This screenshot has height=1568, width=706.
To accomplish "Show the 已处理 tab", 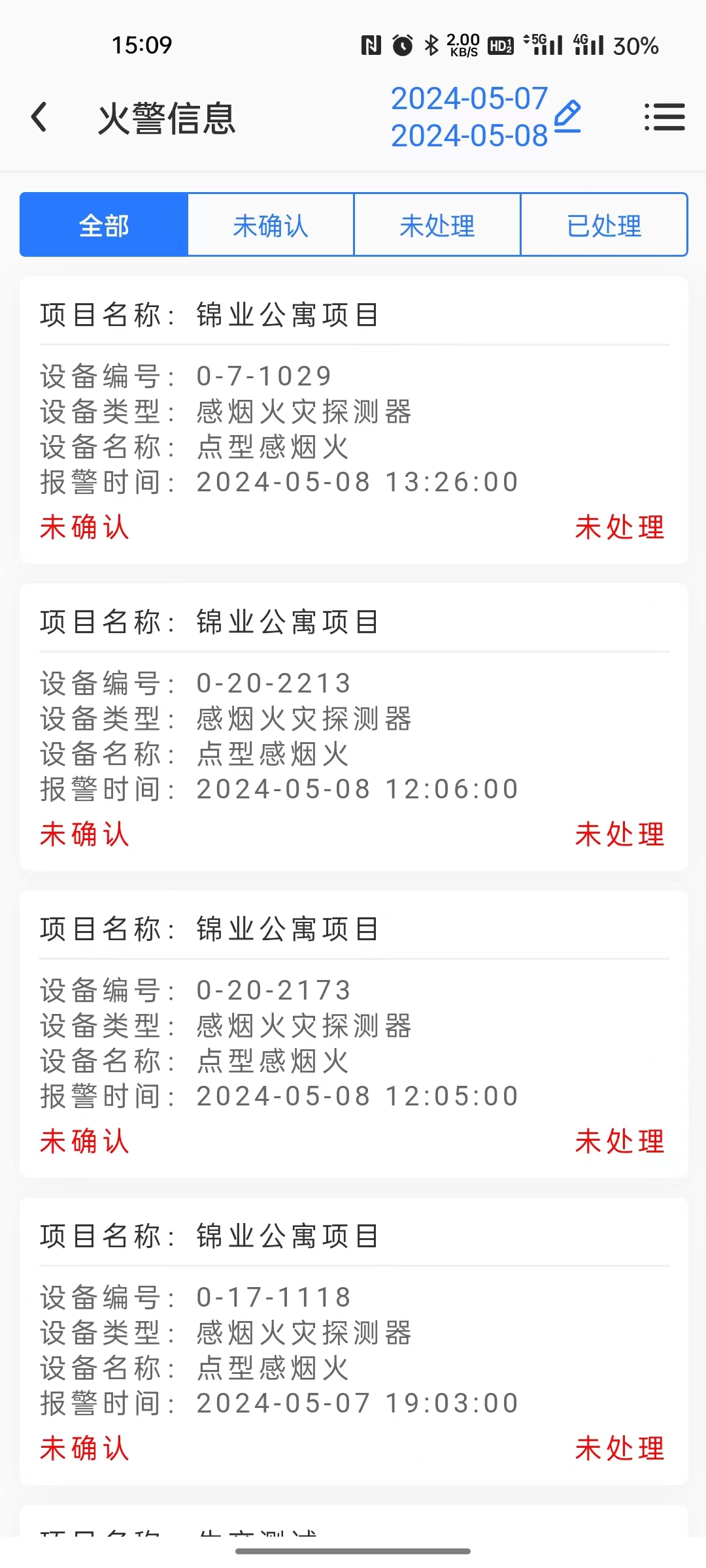I will (604, 225).
